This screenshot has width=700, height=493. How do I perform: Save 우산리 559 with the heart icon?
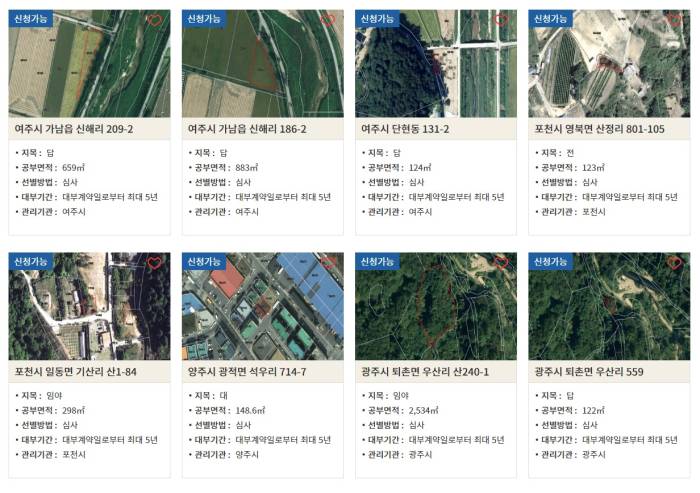(674, 263)
